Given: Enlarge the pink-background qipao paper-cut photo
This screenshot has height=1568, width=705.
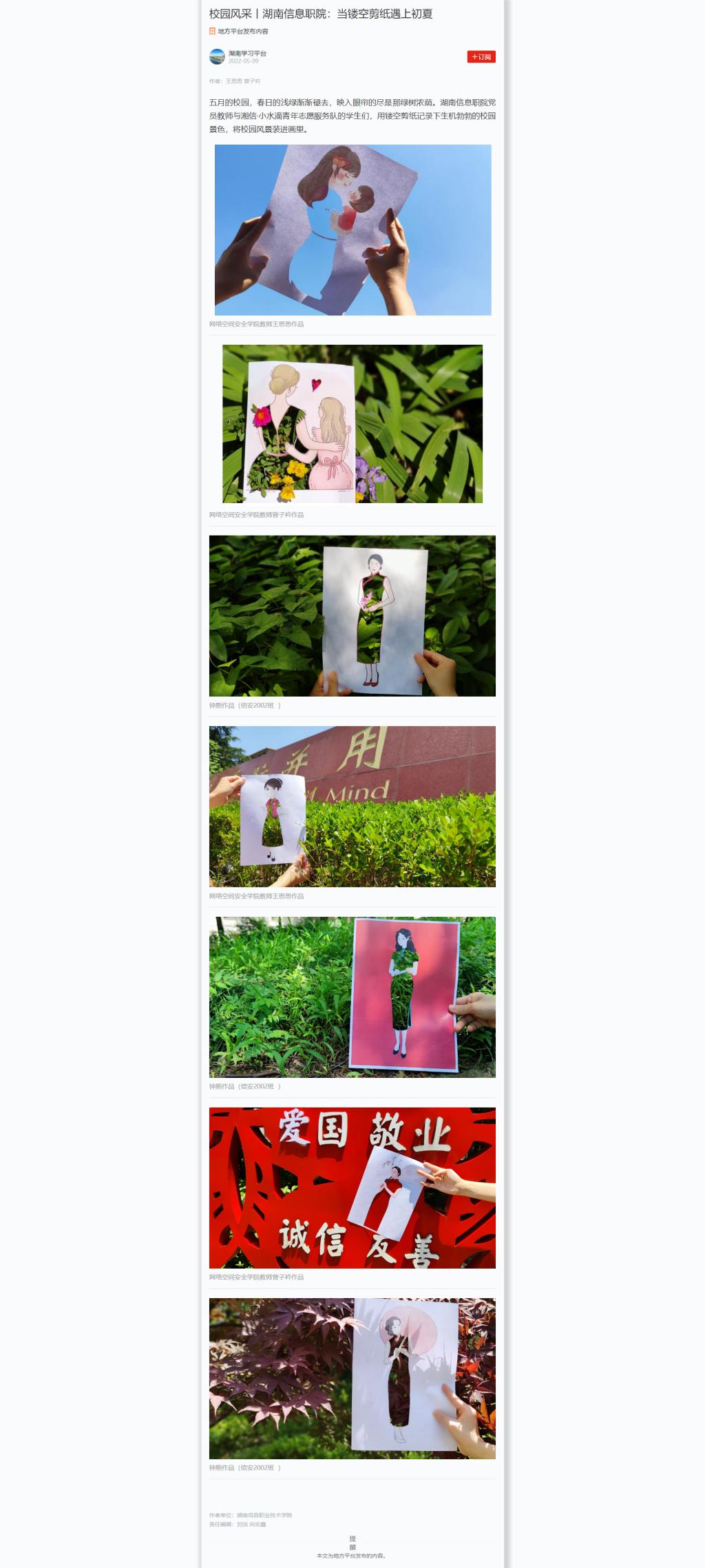Looking at the screenshot, I should pos(352,997).
